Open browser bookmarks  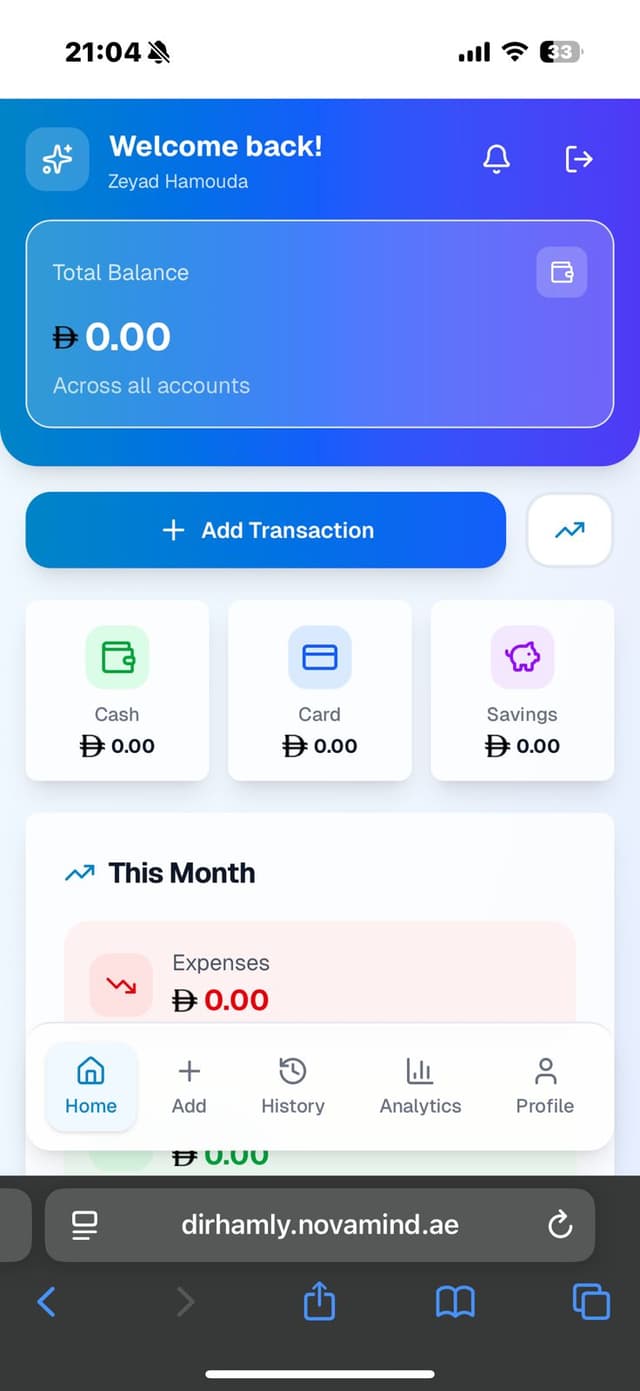tap(455, 1302)
